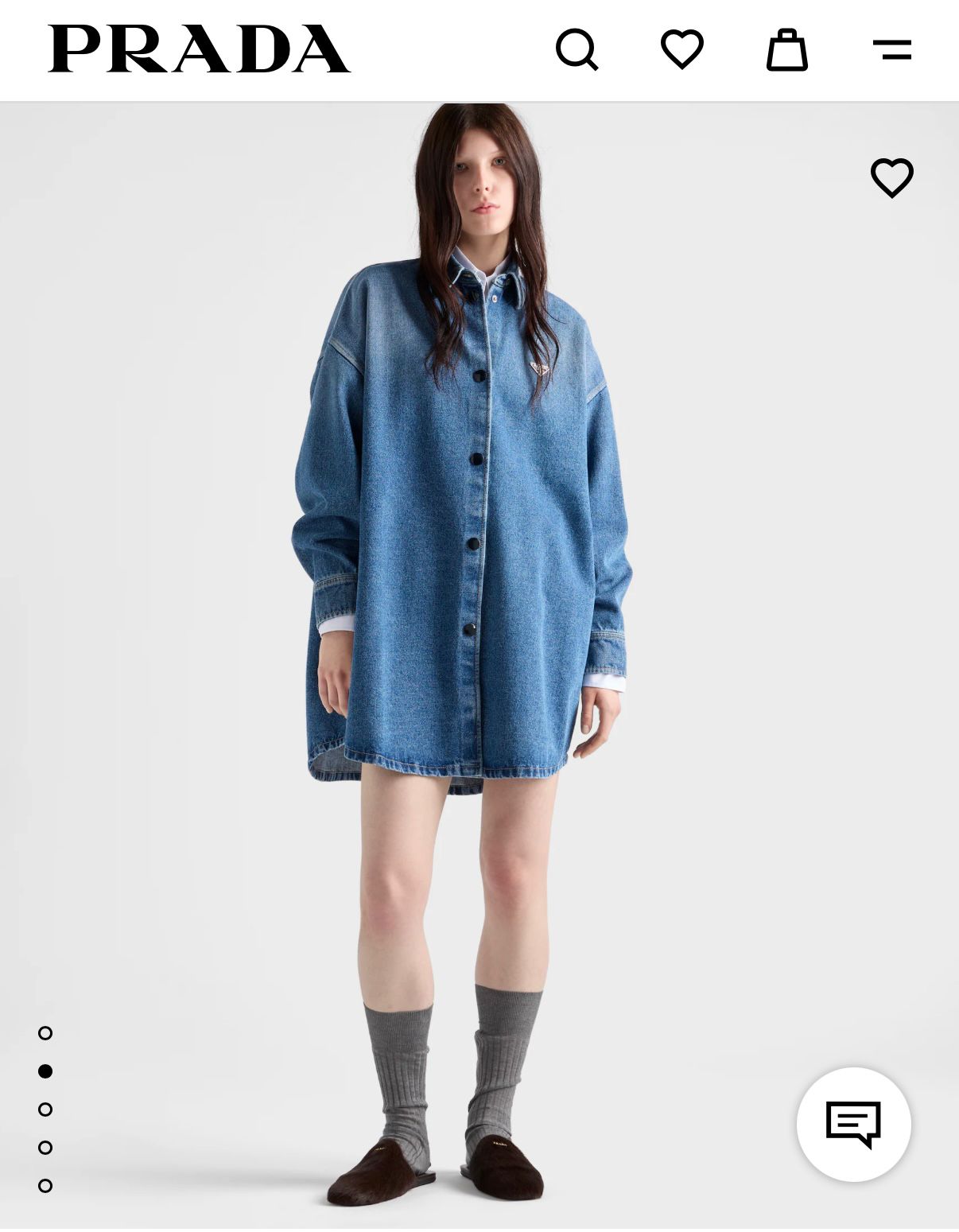Open the shopping bag
Screen dimensions: 959x1232
pos(786,50)
